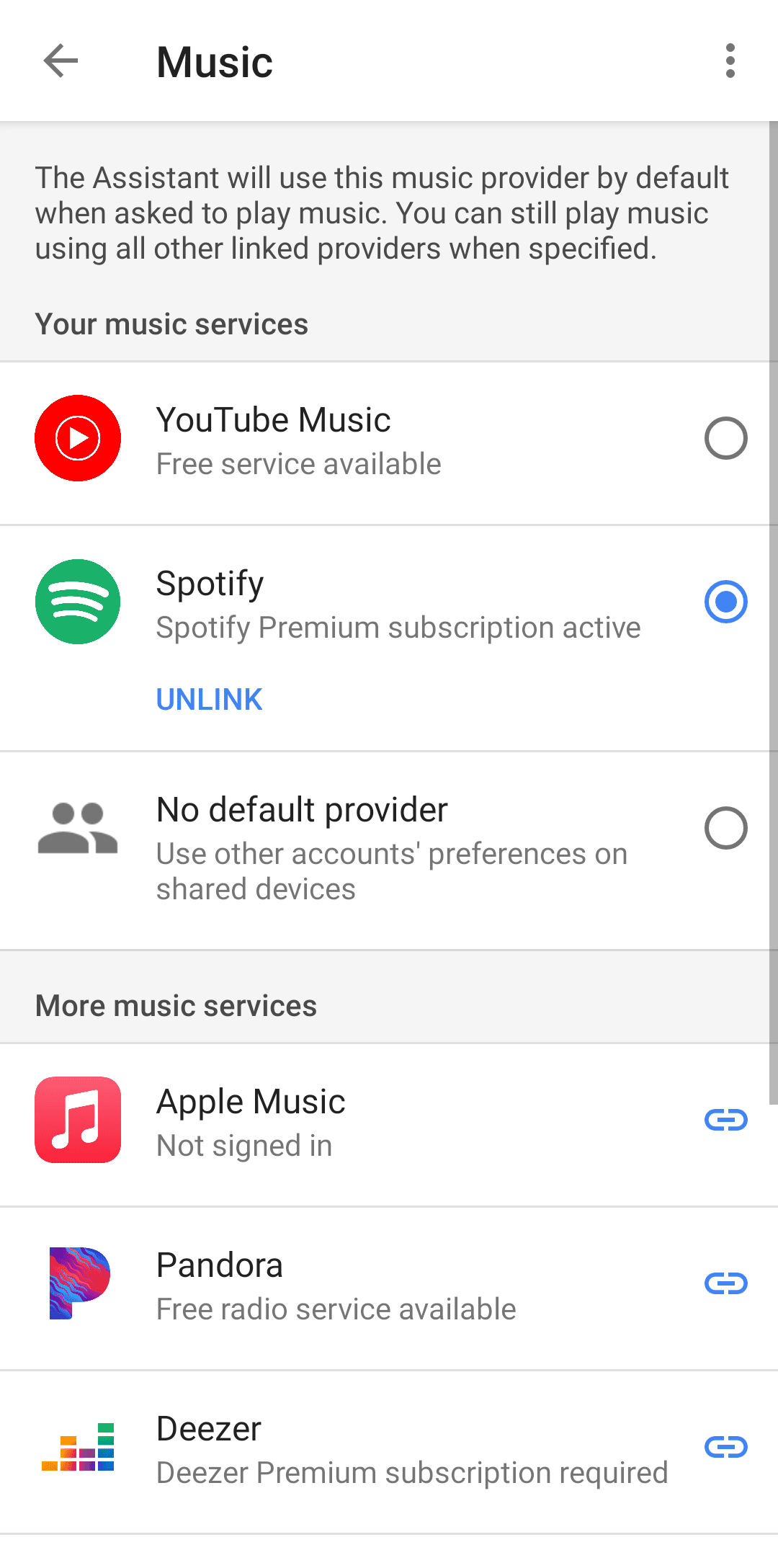Open the overflow menu
Viewport: 778px width, 1568px height.
tap(730, 61)
